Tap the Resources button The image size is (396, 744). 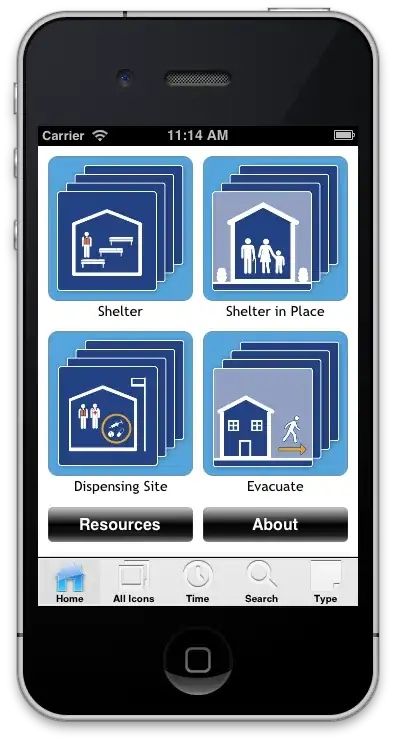pos(120,524)
